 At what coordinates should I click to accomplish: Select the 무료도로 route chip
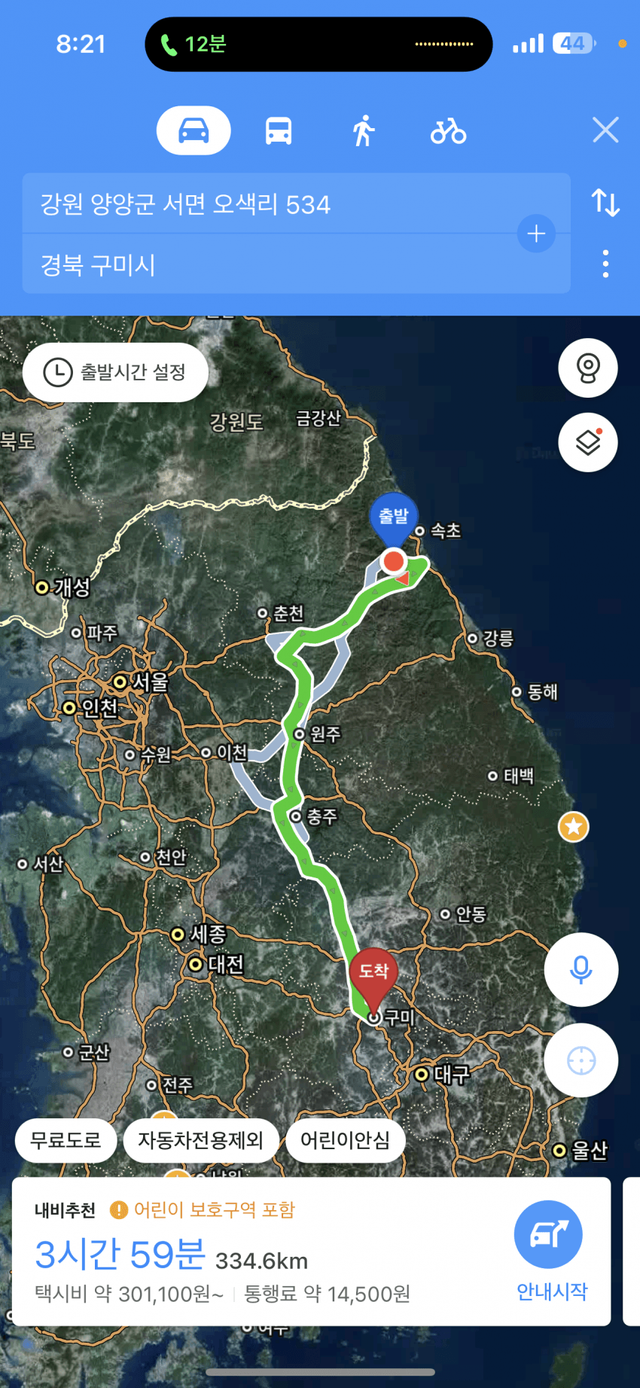(x=65, y=1140)
